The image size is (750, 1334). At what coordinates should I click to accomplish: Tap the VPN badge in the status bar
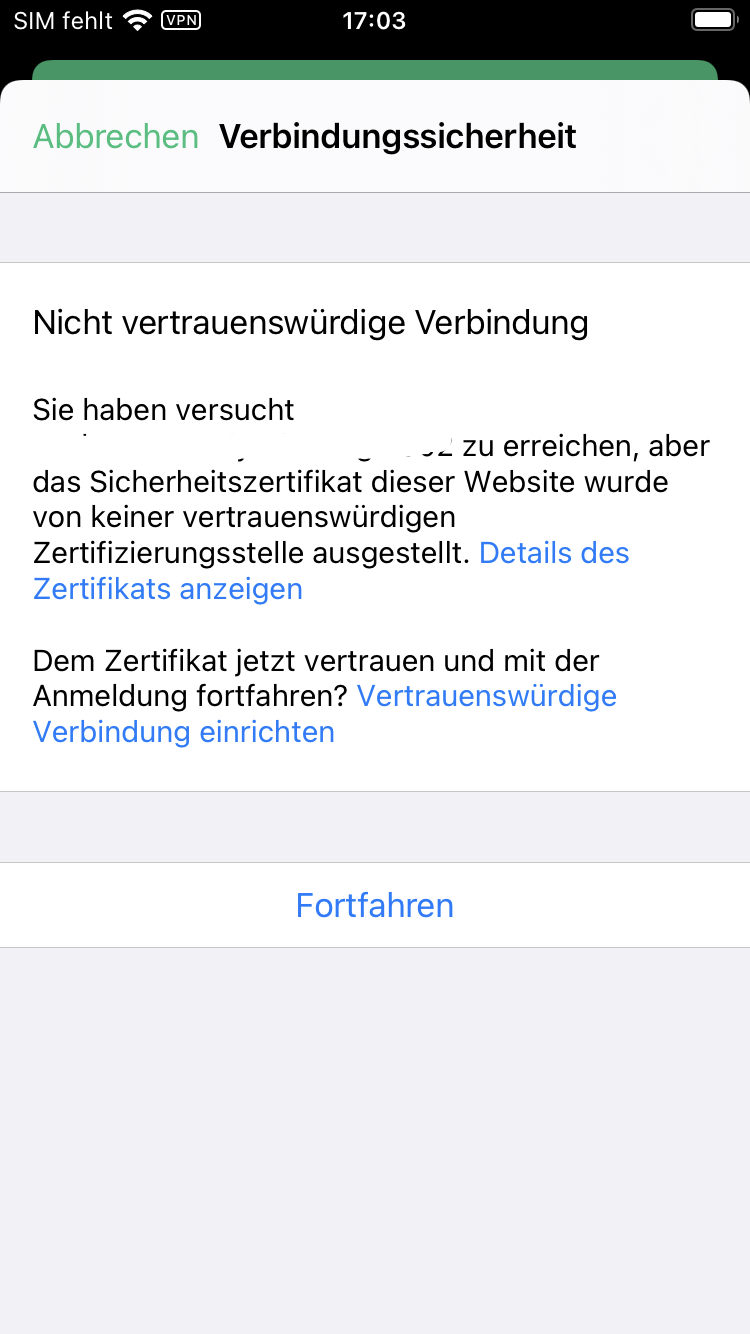179,19
